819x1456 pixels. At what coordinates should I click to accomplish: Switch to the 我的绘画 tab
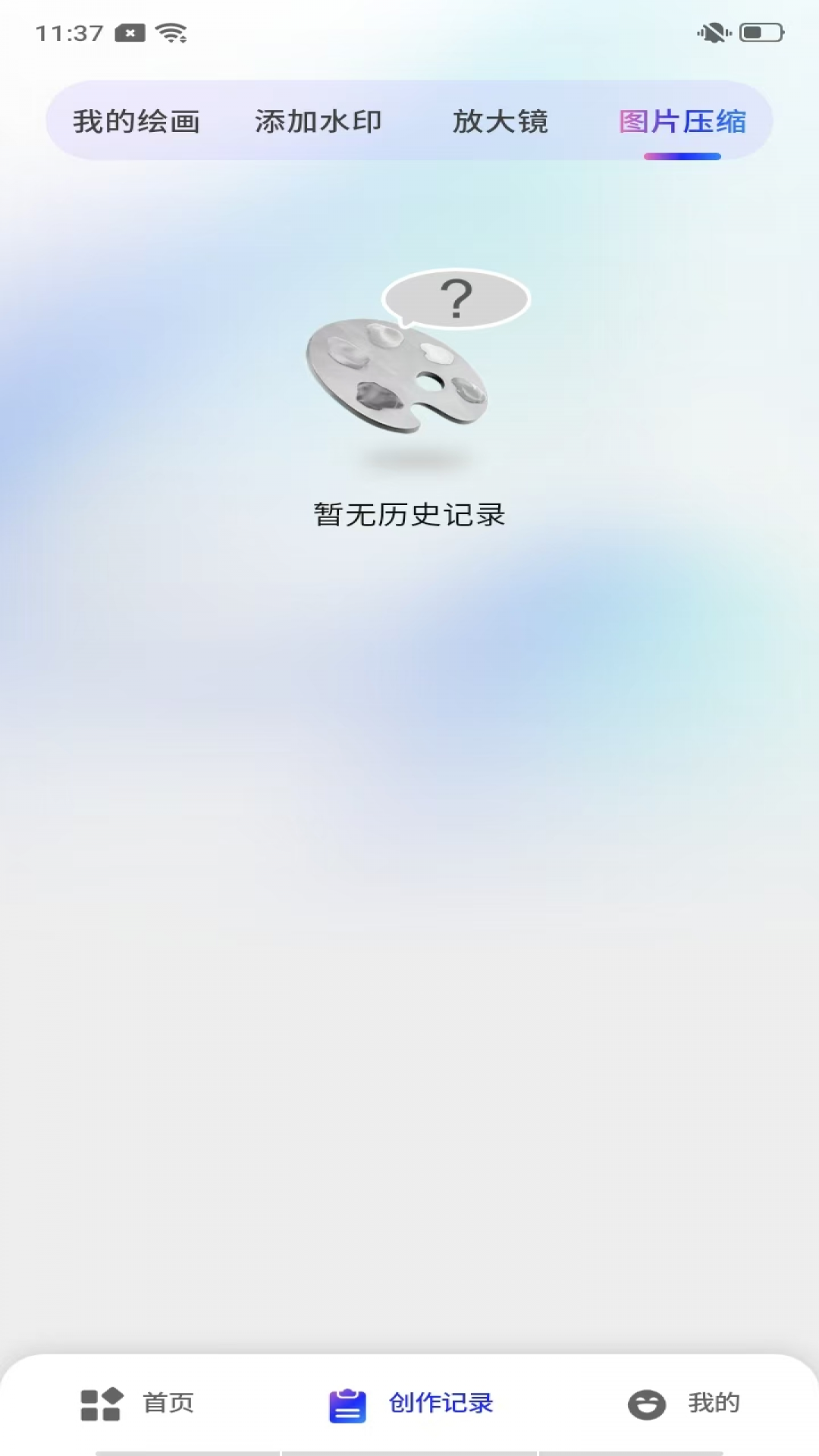click(137, 121)
